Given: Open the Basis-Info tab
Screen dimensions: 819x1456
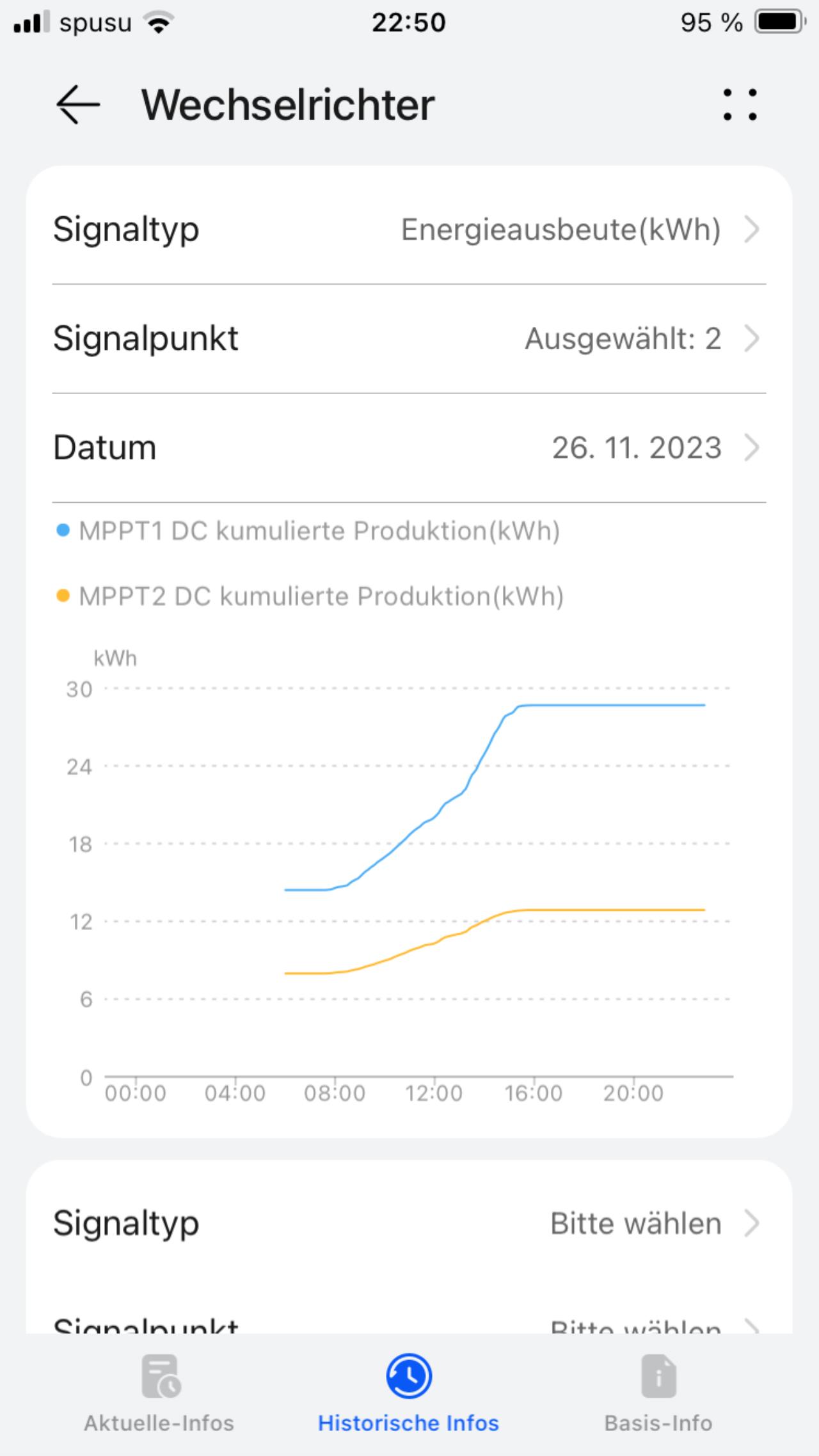Looking at the screenshot, I should 658,1393.
